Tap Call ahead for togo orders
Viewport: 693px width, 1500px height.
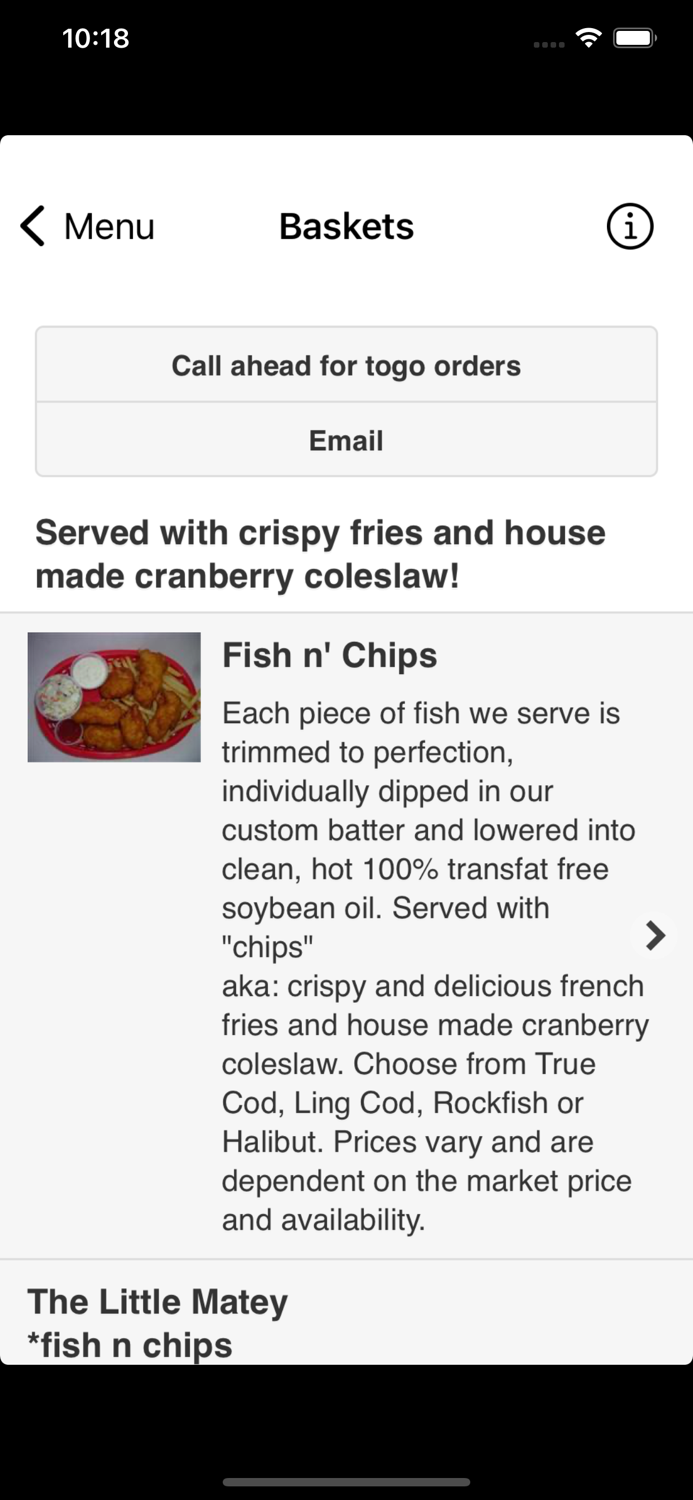pyautogui.click(x=346, y=365)
